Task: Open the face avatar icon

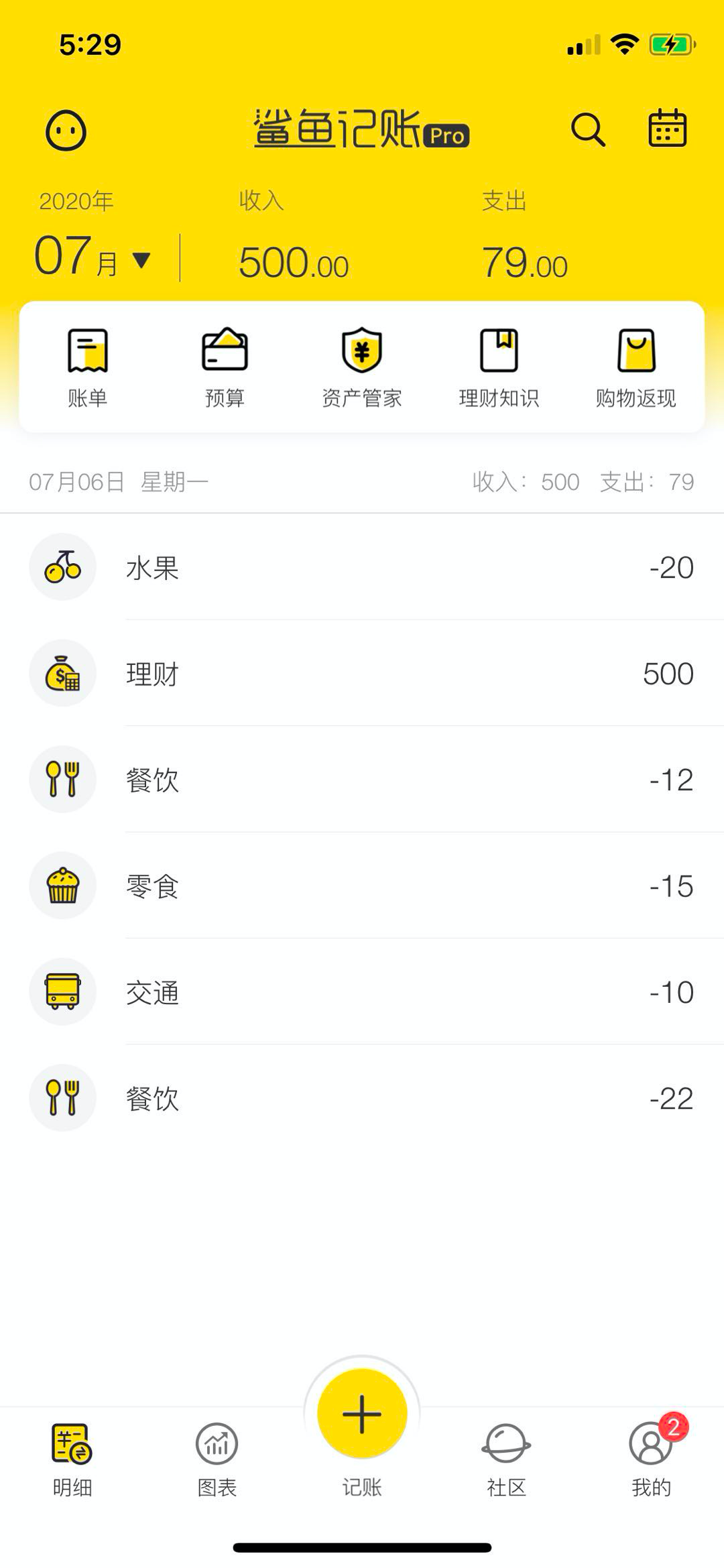Action: click(x=66, y=130)
